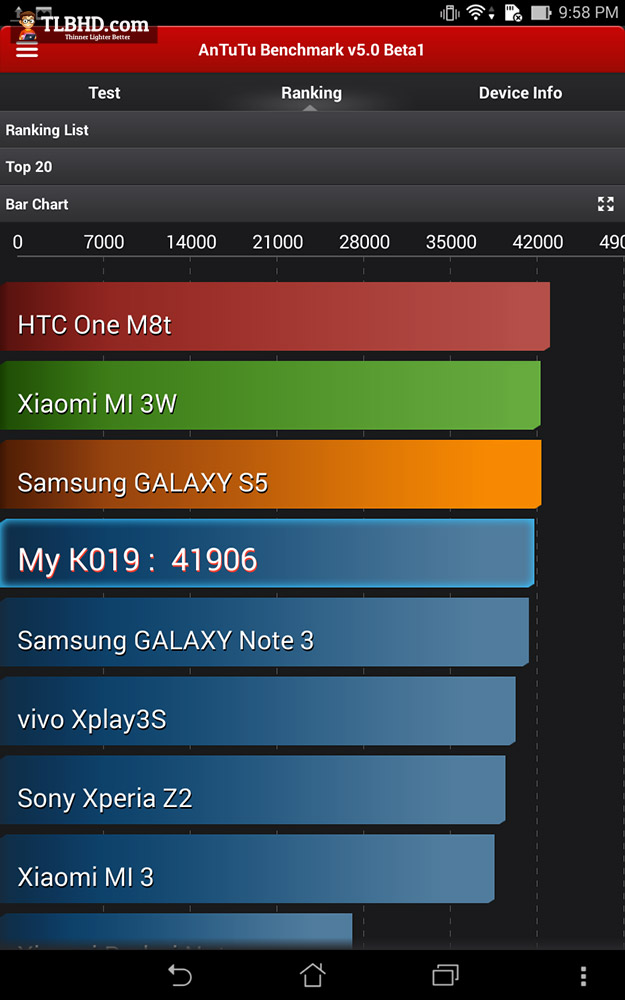Expand the bar chart to fullscreen
625x1000 pixels.
[x=605, y=204]
